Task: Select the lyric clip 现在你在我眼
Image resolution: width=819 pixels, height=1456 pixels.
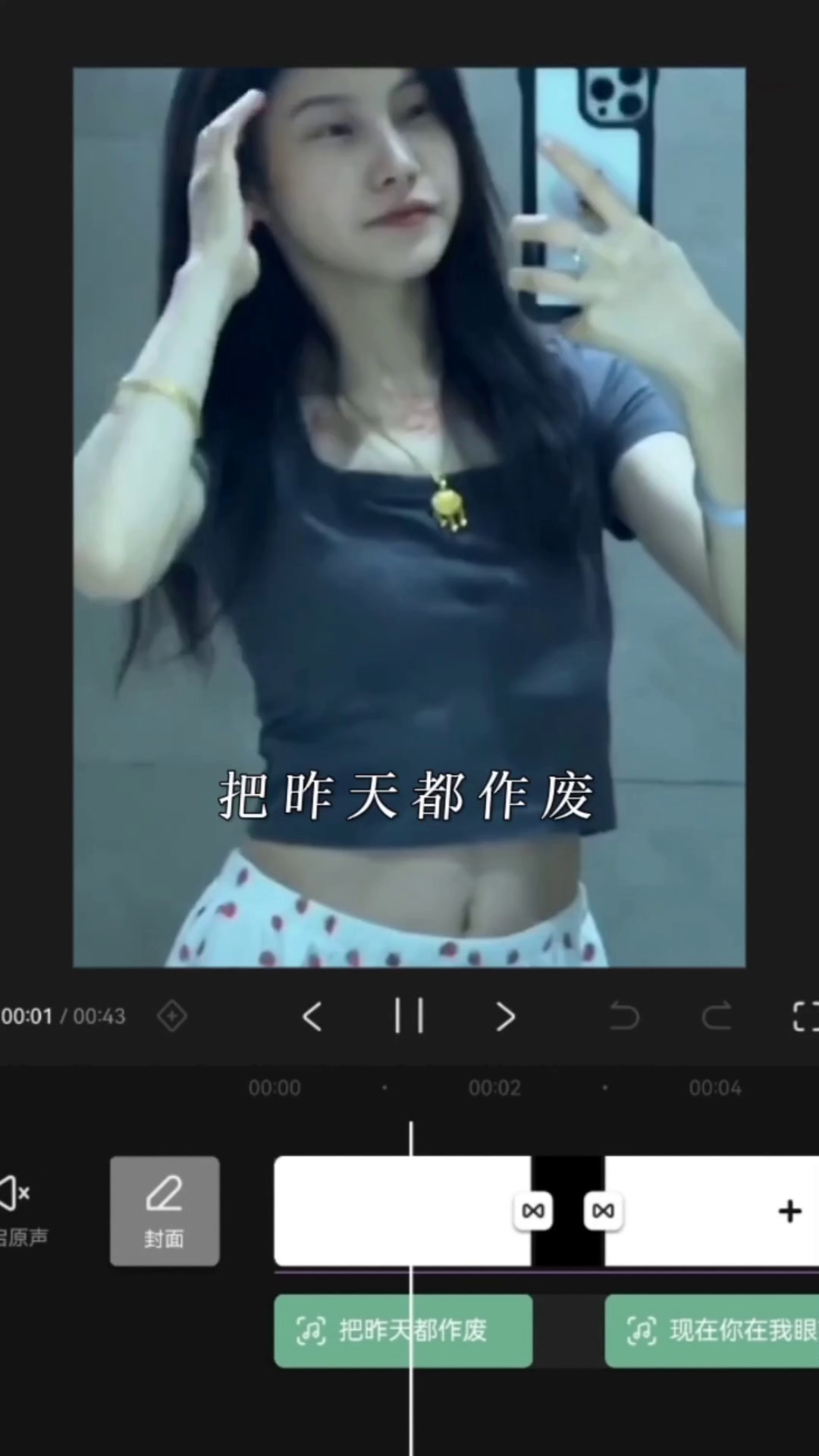Action: click(712, 1331)
